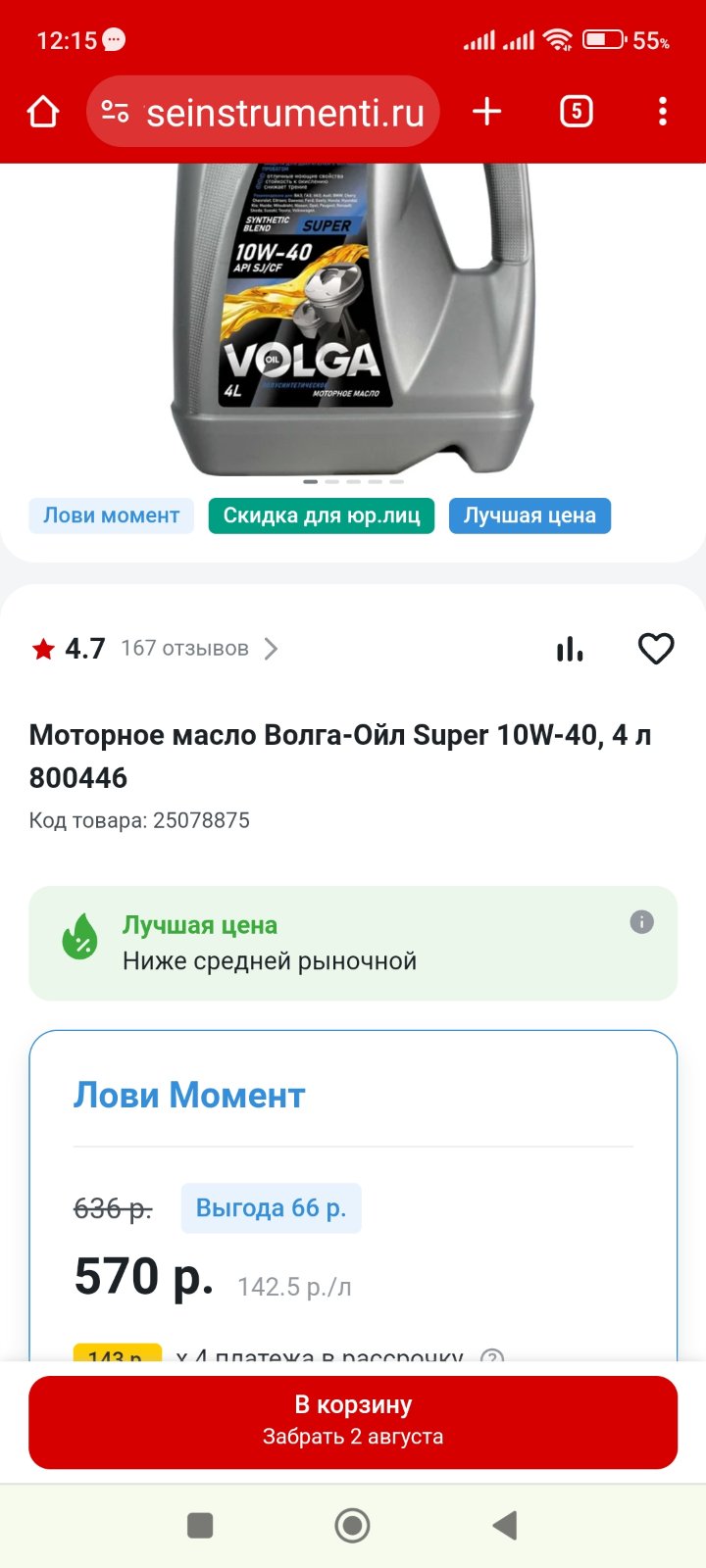Go back with system navigation triangle
This screenshot has height=1568, width=706.
pyautogui.click(x=505, y=1525)
